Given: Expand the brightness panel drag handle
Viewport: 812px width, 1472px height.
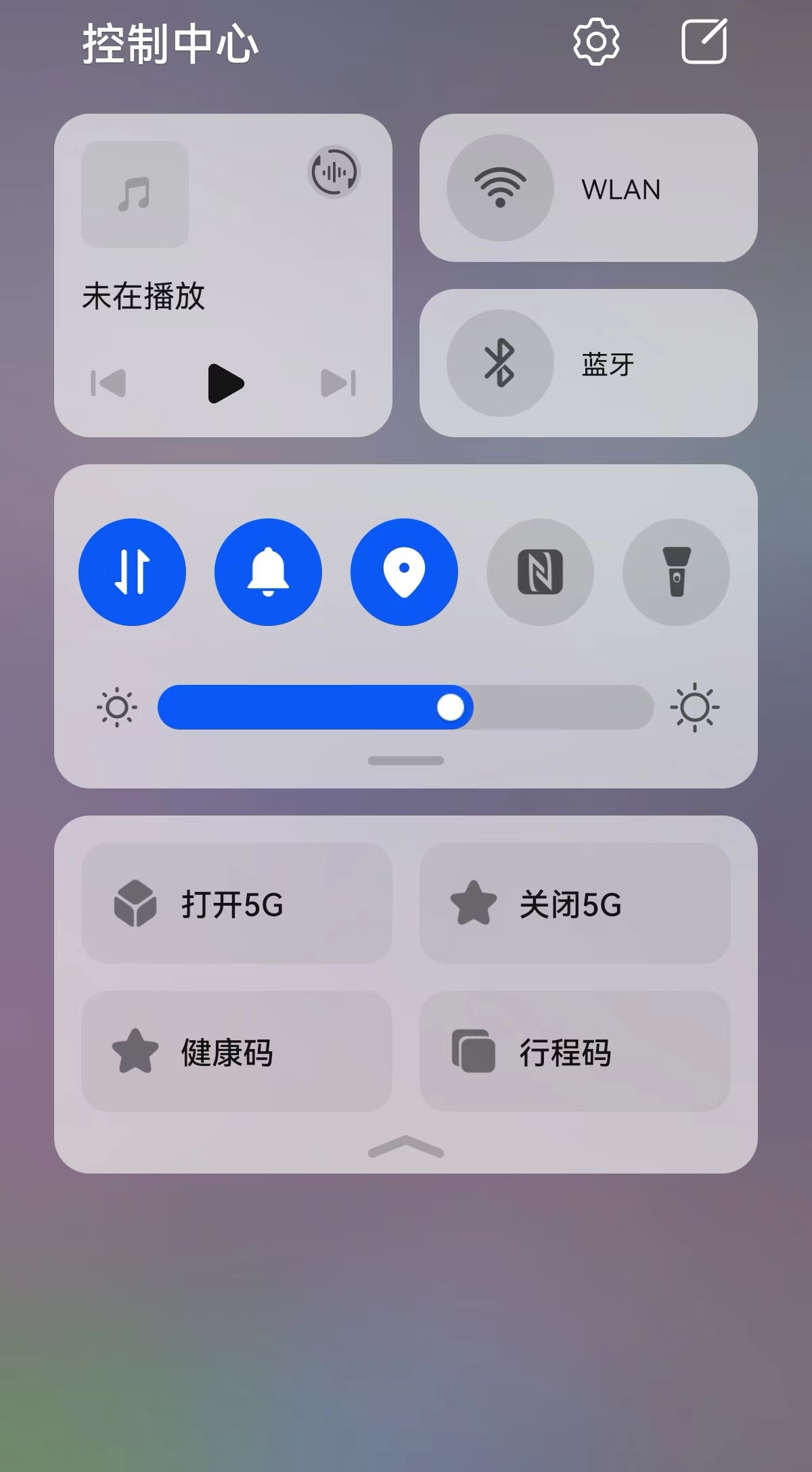Looking at the screenshot, I should 405,761.
